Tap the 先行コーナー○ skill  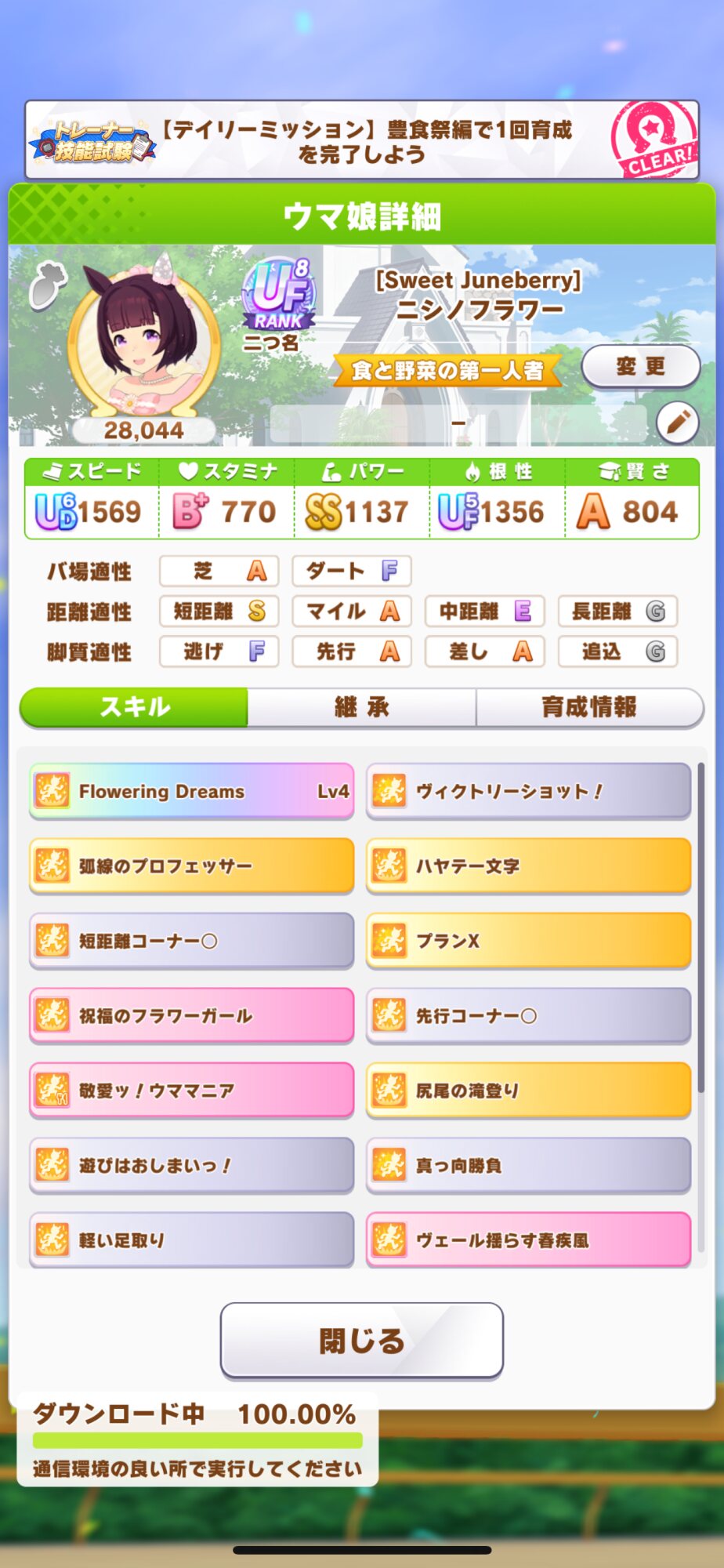[528, 1016]
